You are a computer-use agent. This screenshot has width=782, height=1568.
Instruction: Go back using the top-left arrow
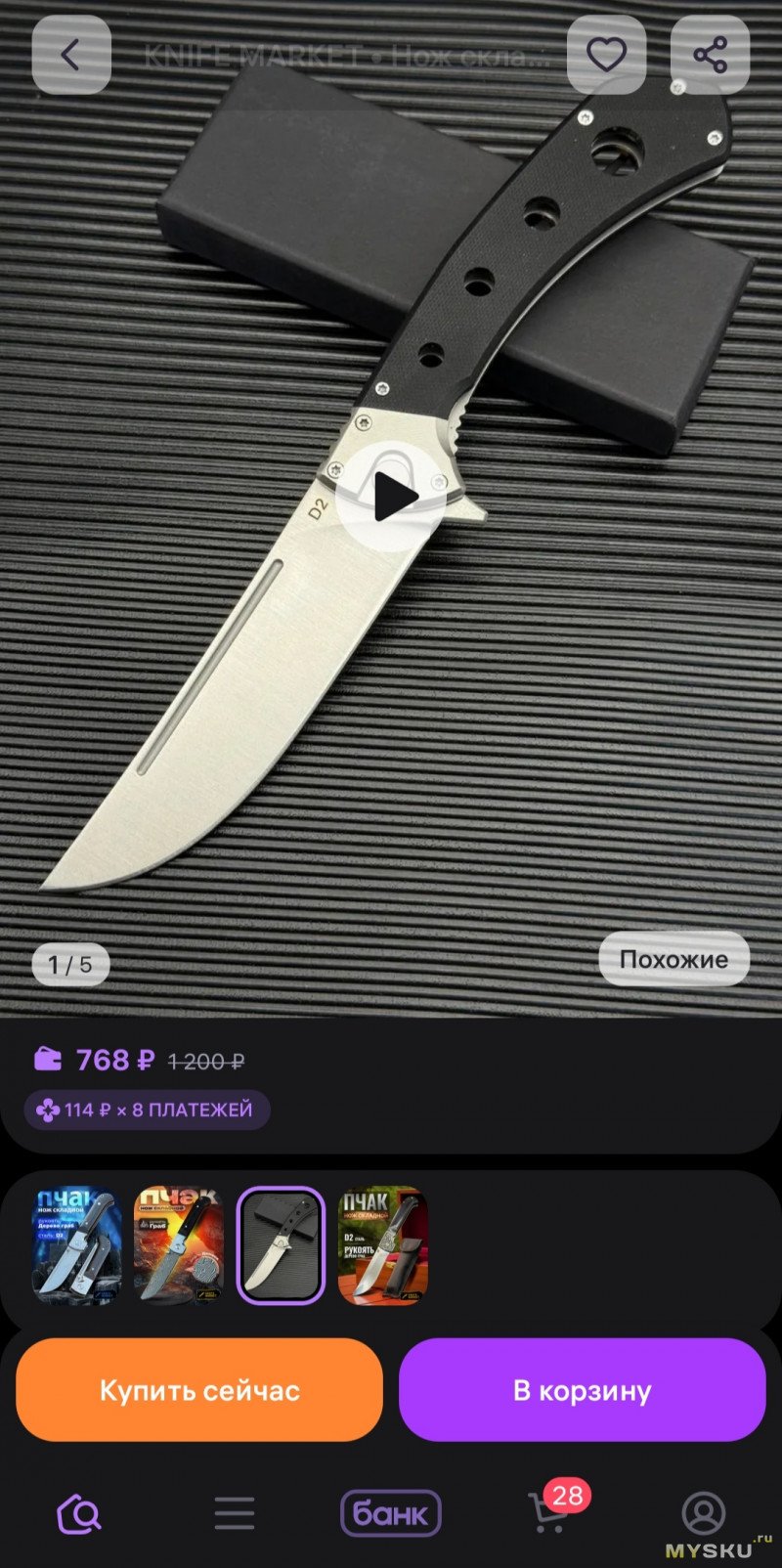[70, 56]
